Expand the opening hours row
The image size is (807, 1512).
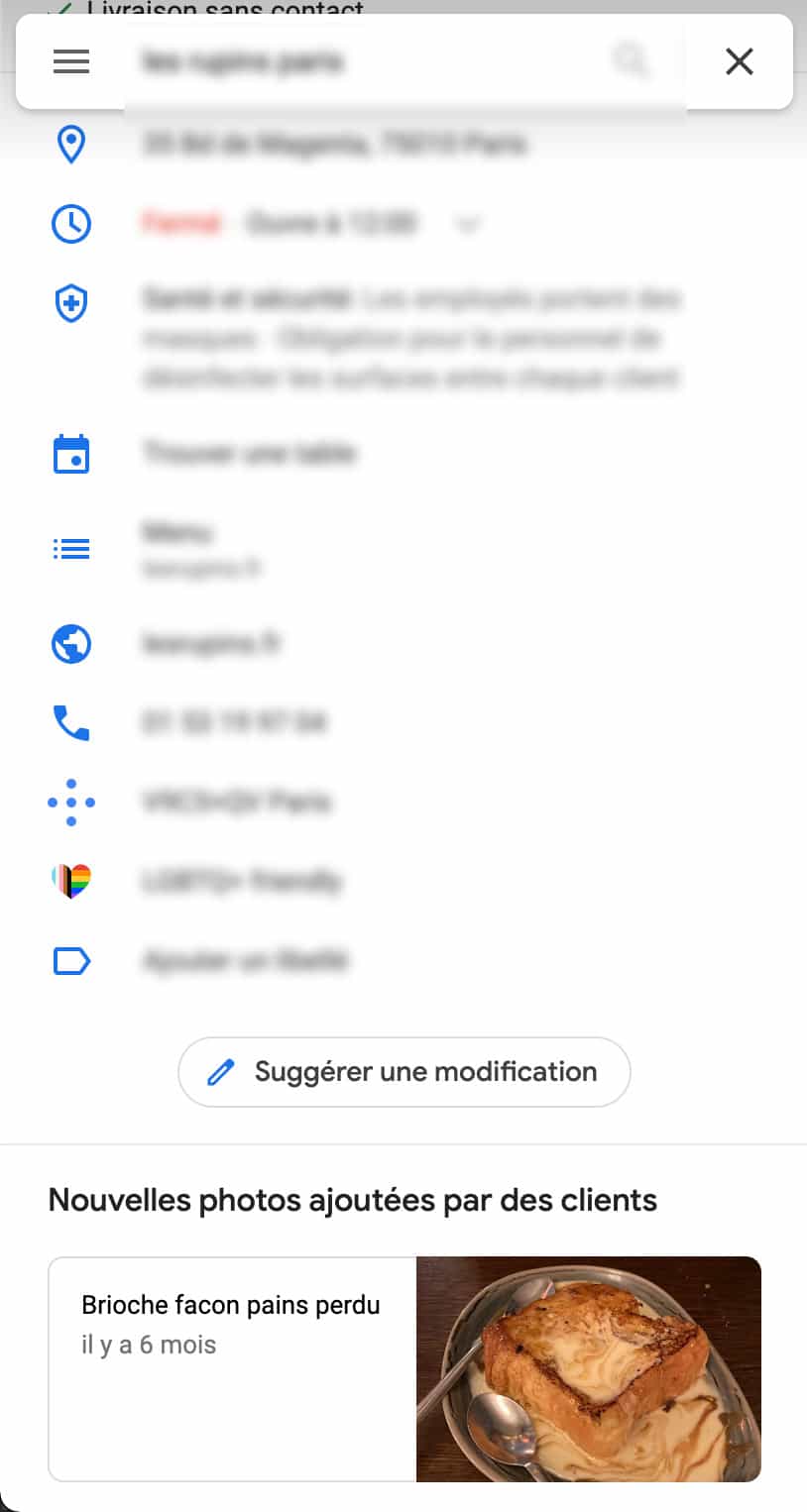point(467,225)
